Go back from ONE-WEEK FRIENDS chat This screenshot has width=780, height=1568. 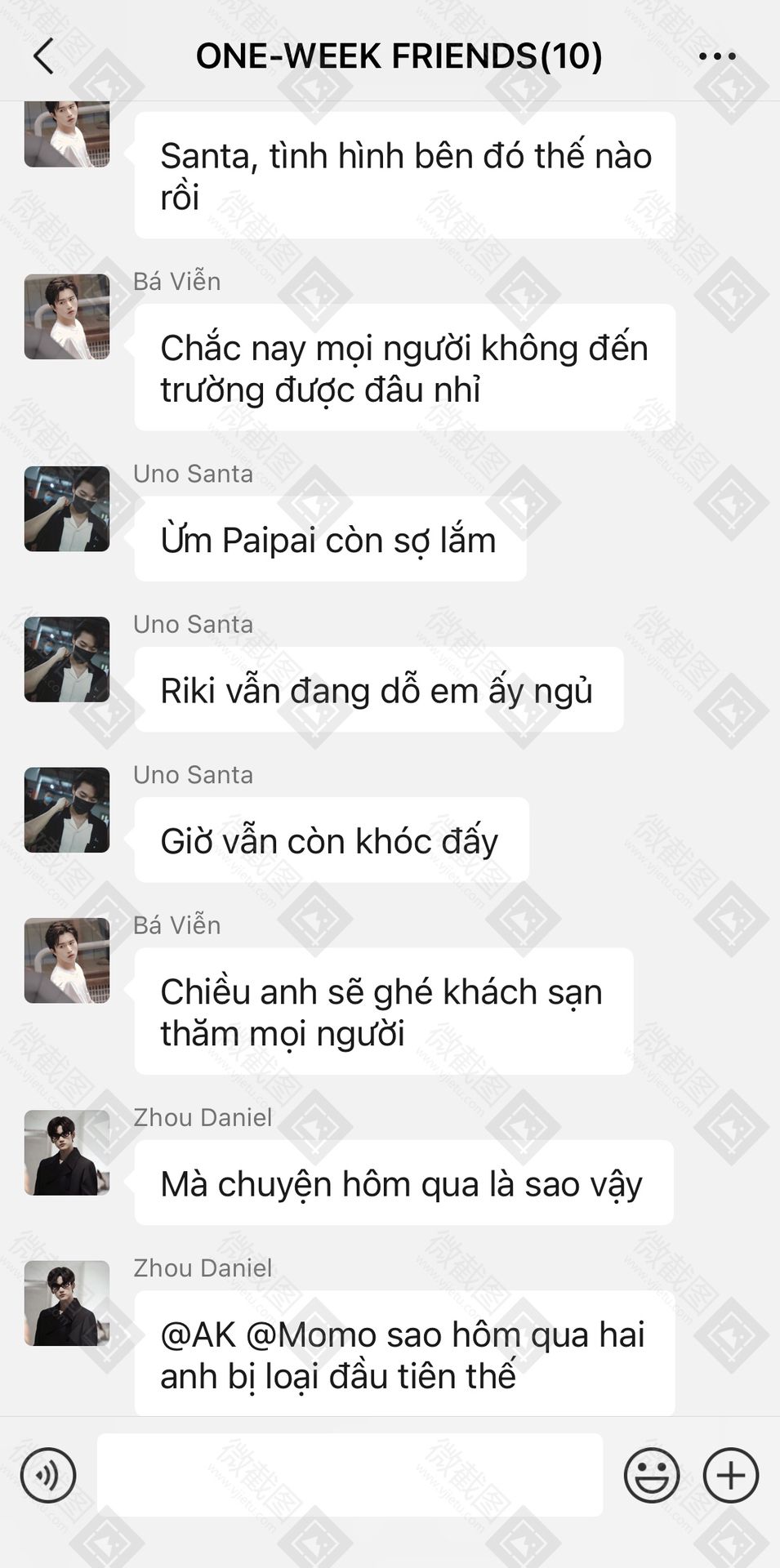43,56
